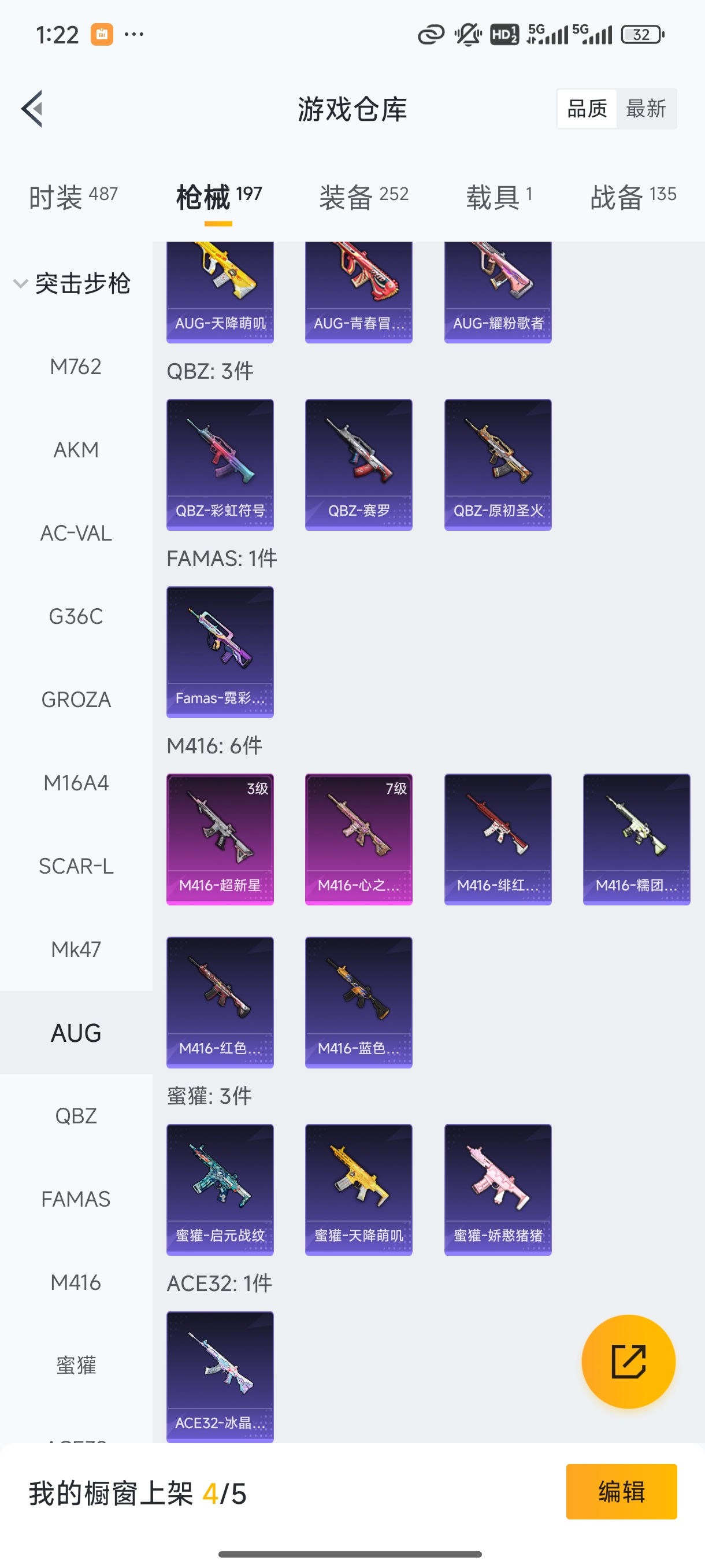The image size is (705, 1568).
Task: View the Famas-霓彩 weapon skin
Action: [220, 652]
